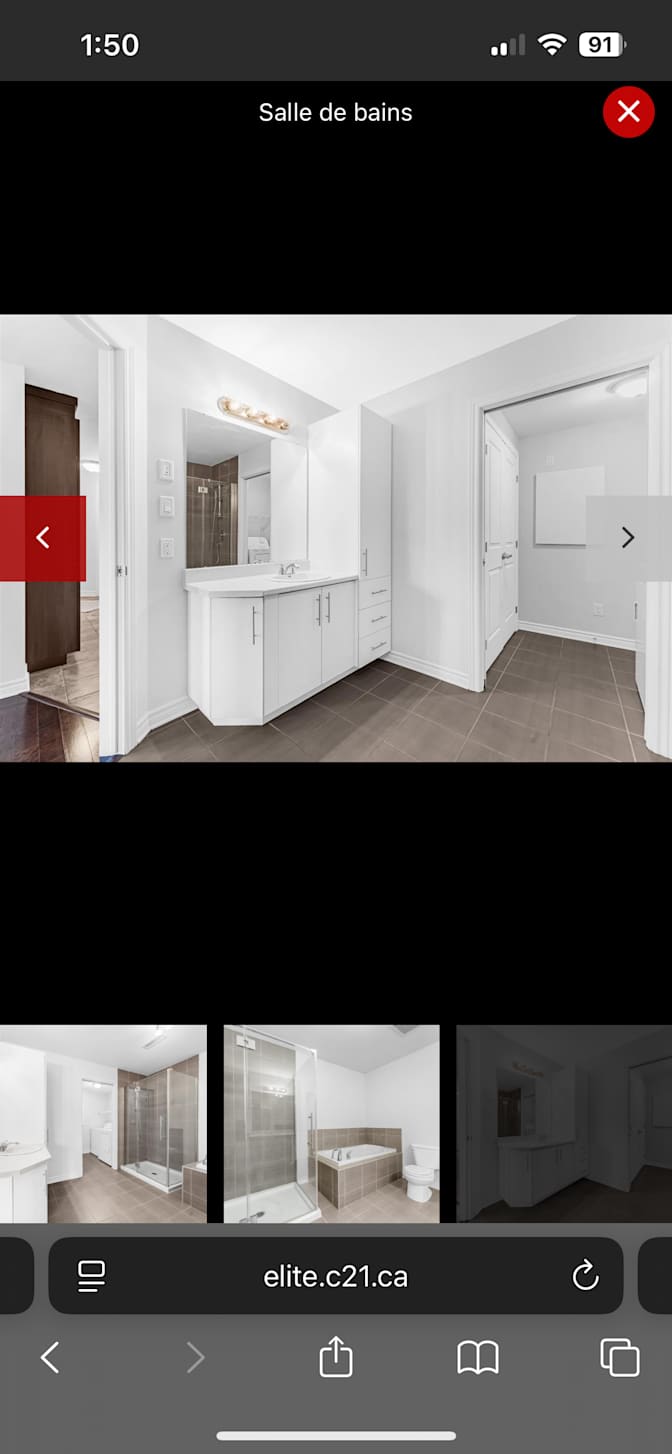
Task: Open the thumbnail showing bathtub and toilet
Action: [331, 1123]
